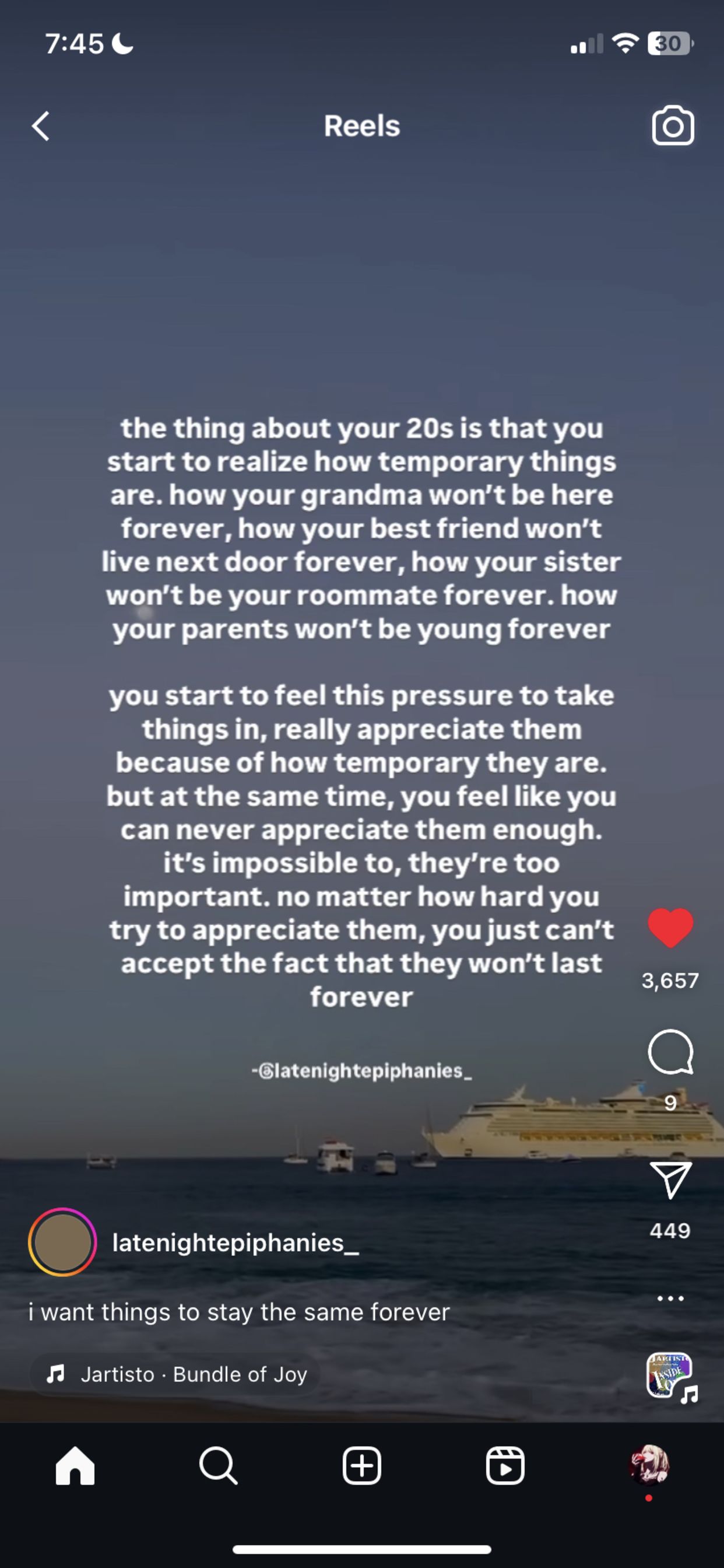Open the comments on this reel
This screenshot has width=724, height=1568.
[x=670, y=1052]
